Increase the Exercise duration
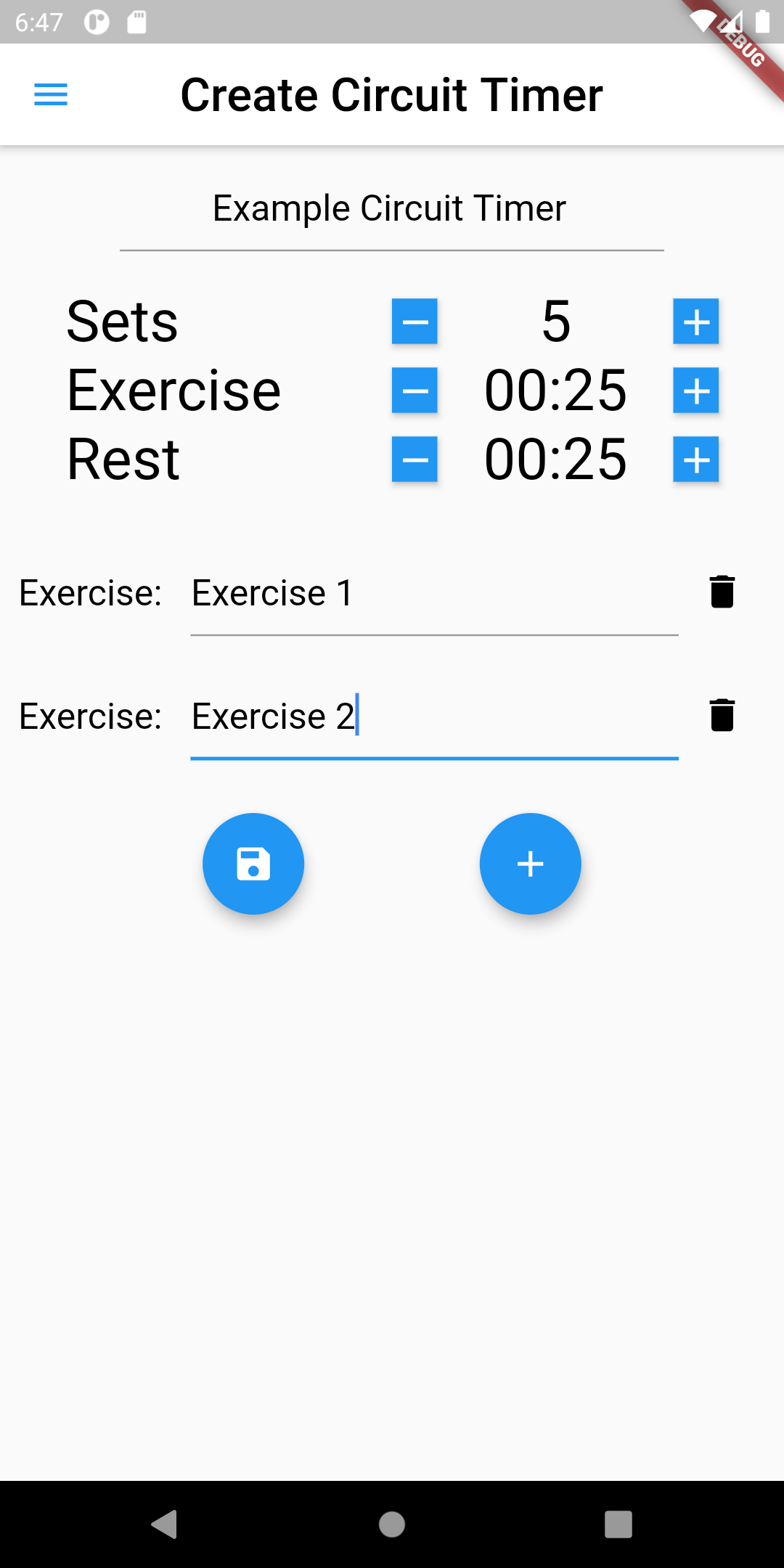This screenshot has height=1568, width=784. tap(695, 391)
